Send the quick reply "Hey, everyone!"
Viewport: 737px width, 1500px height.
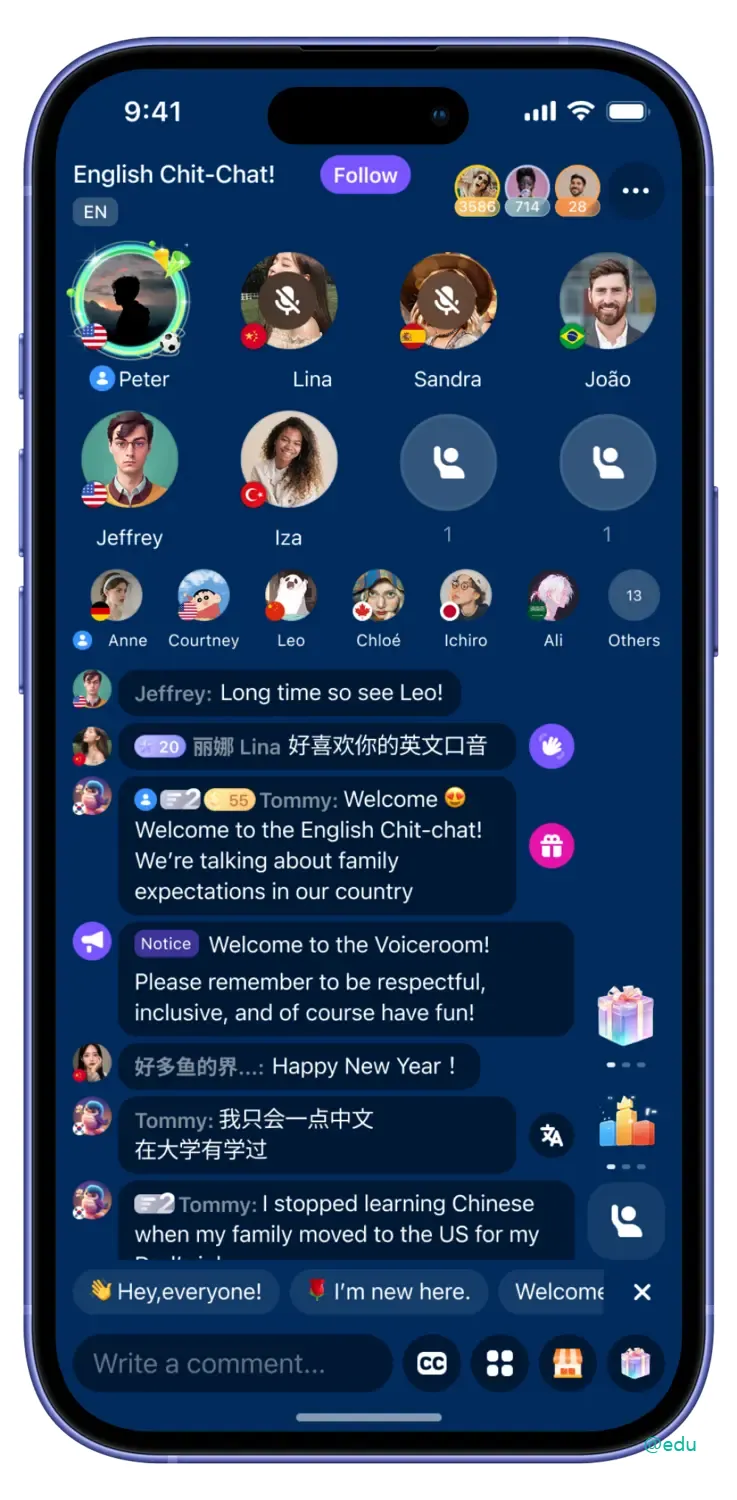tap(176, 1291)
